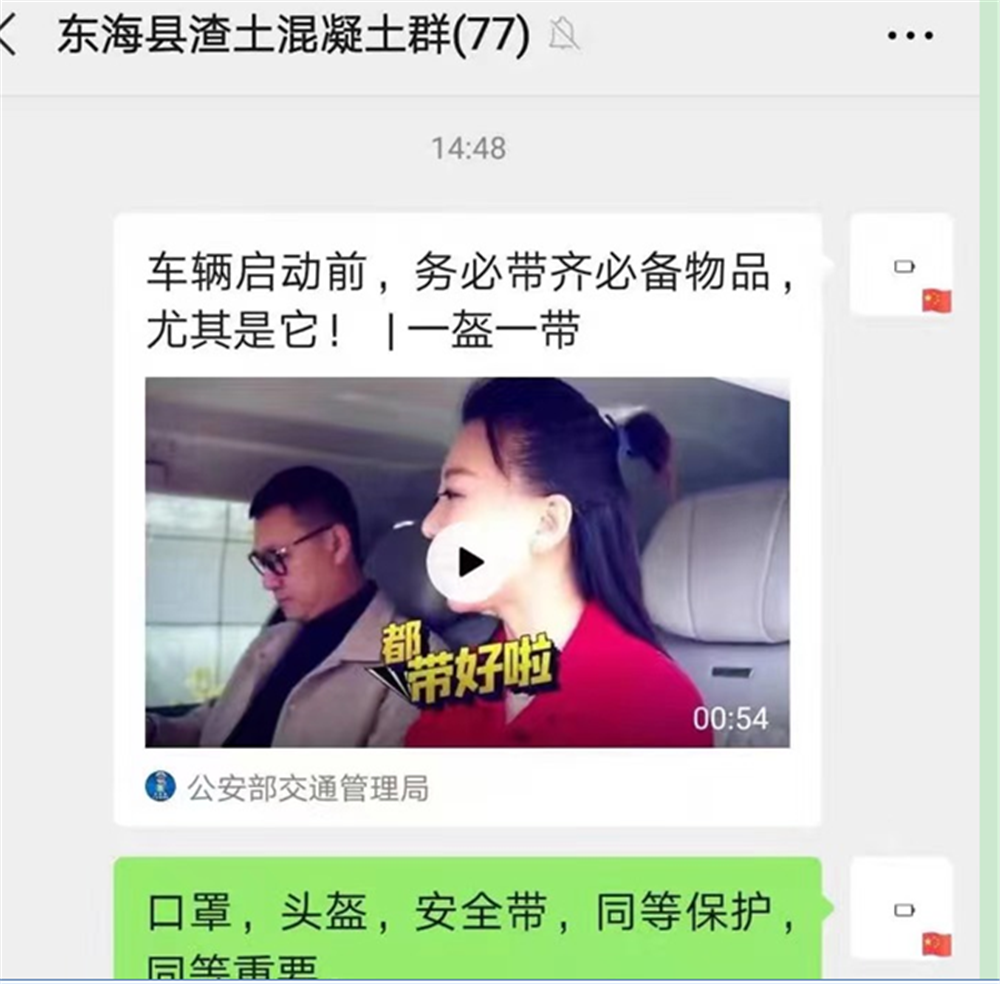Play the 00:54 shared video

(x=468, y=563)
